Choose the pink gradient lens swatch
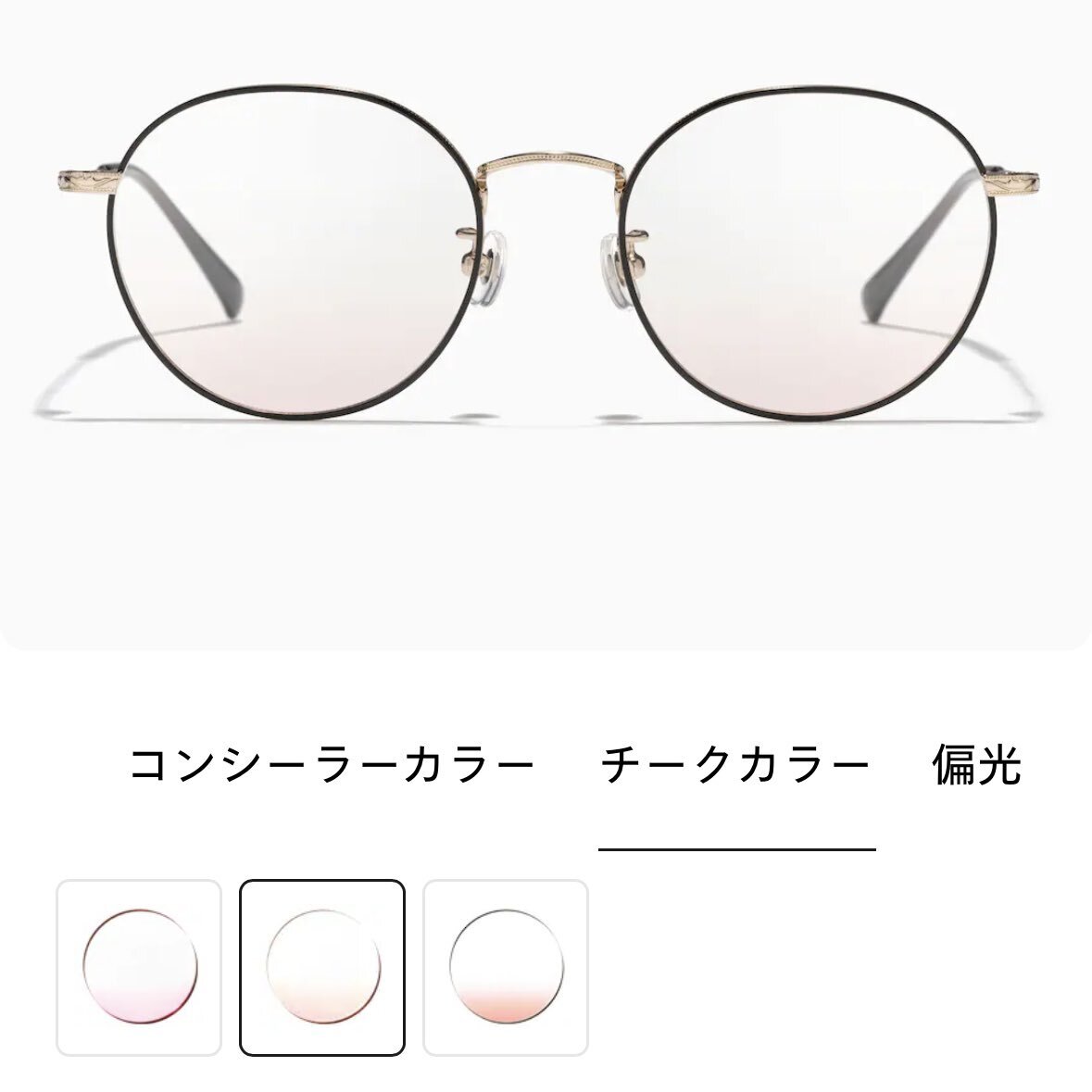Image resolution: width=1092 pixels, height=1092 pixels. coord(139,967)
